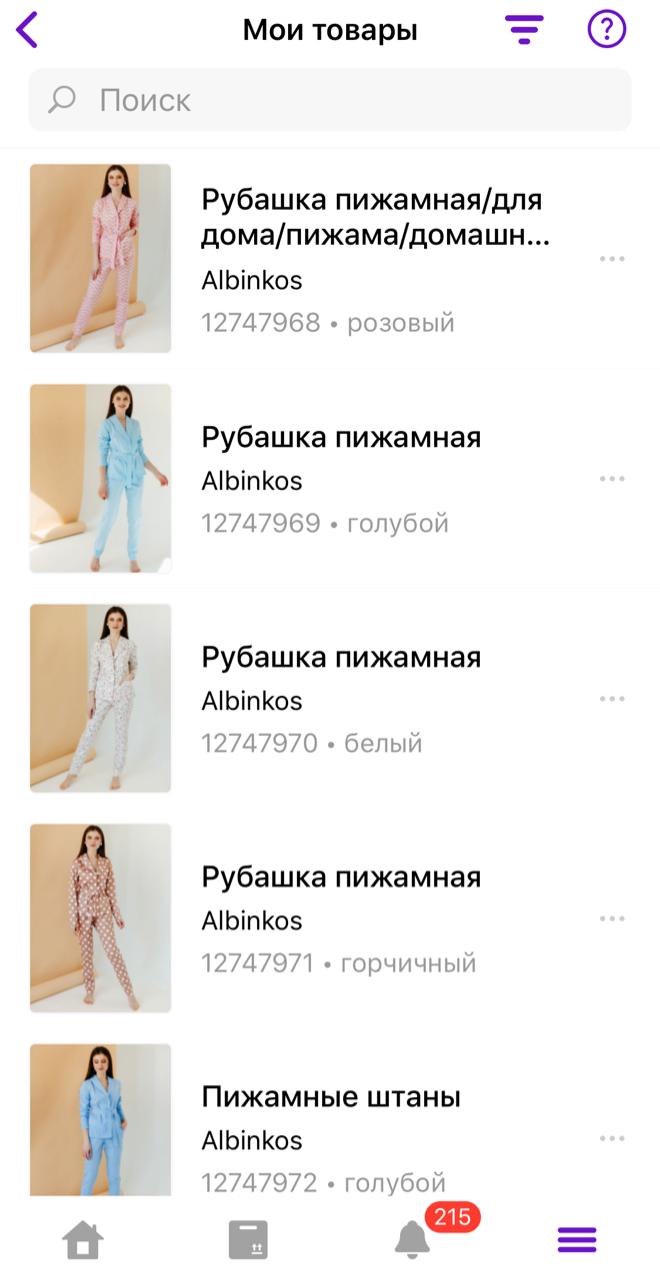The height and width of the screenshot is (1280, 660).
Task: Open the help question mark
Action: tap(606, 30)
